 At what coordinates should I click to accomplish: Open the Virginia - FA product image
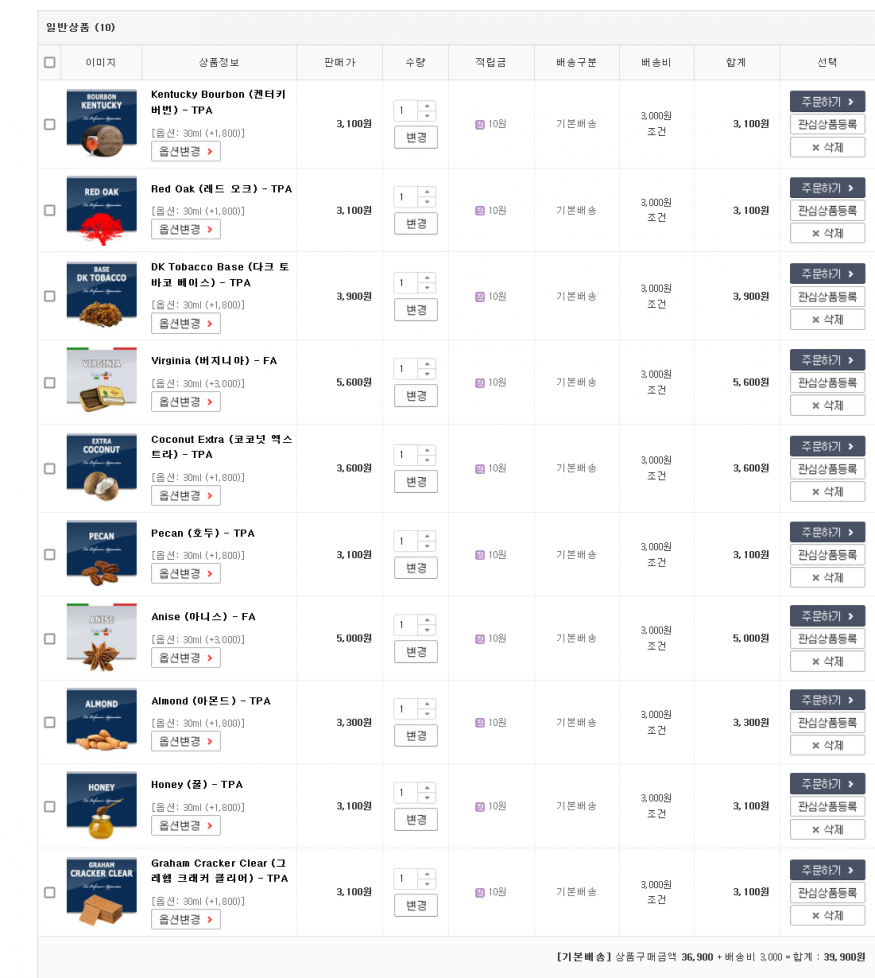[x=101, y=380]
